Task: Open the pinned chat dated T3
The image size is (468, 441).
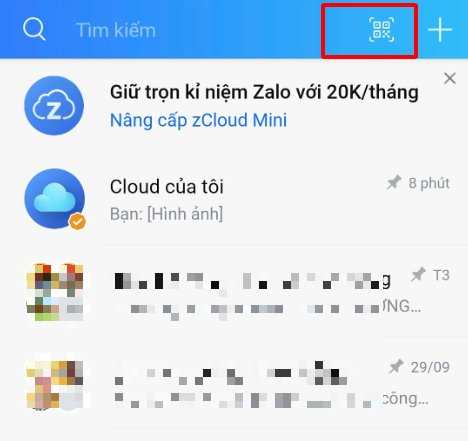Action: pos(234,291)
